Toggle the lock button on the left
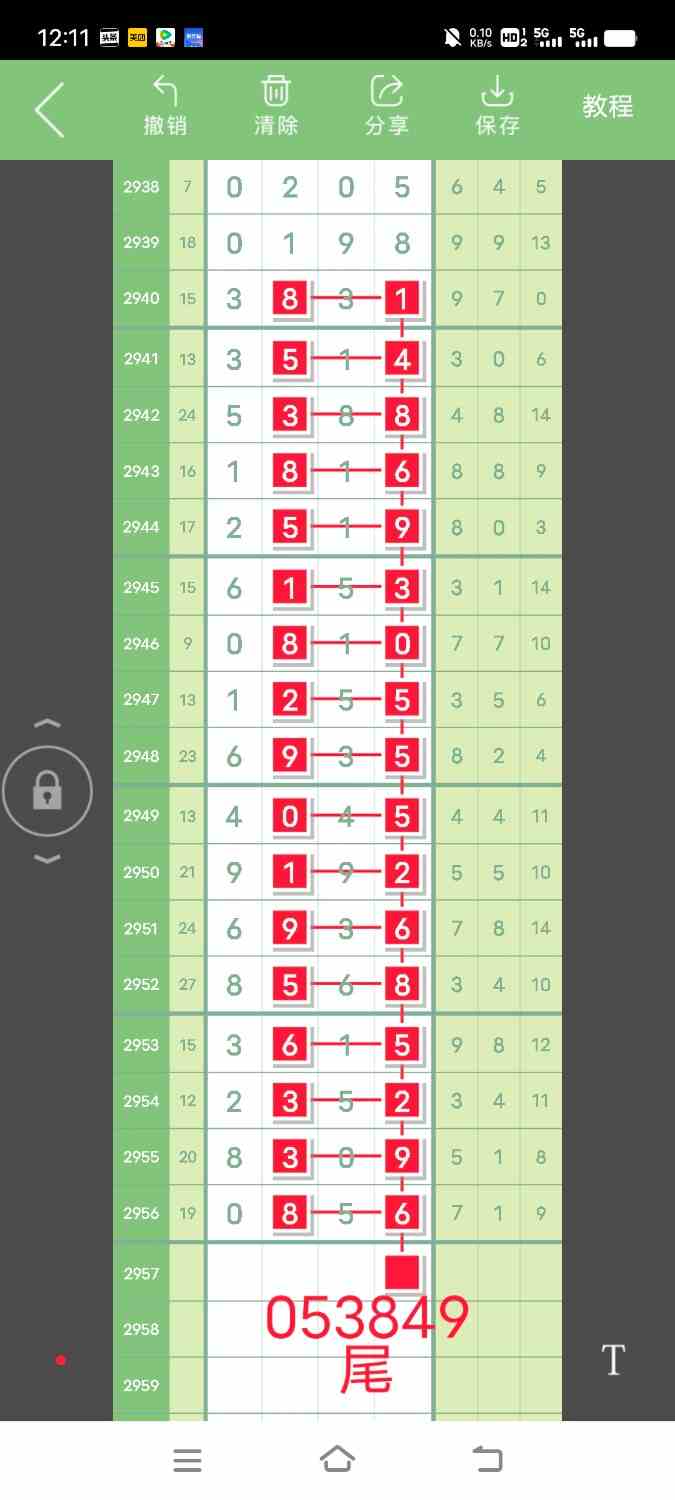Viewport: 675px width, 1500px height. pyautogui.click(x=47, y=791)
